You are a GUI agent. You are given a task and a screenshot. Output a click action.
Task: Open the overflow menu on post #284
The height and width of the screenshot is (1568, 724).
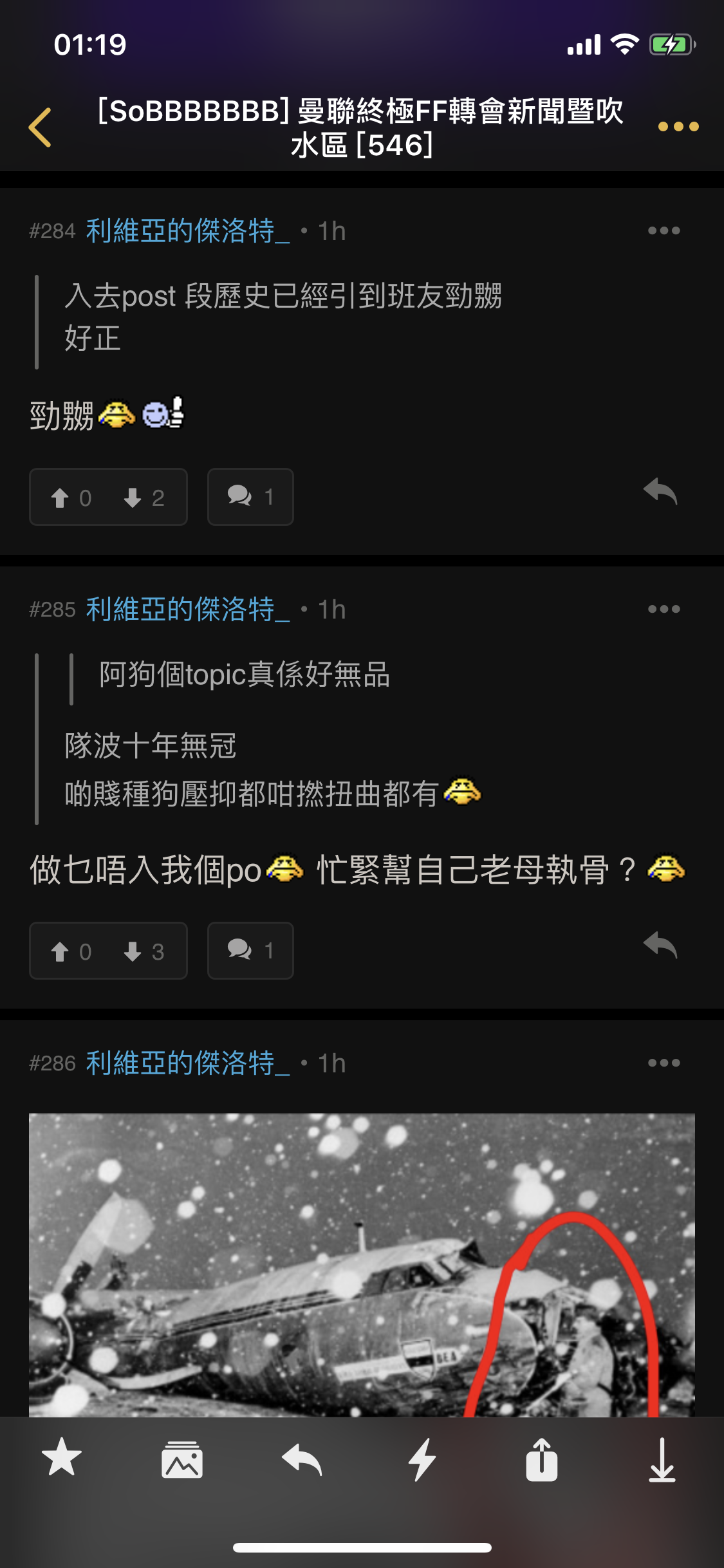[x=664, y=230]
